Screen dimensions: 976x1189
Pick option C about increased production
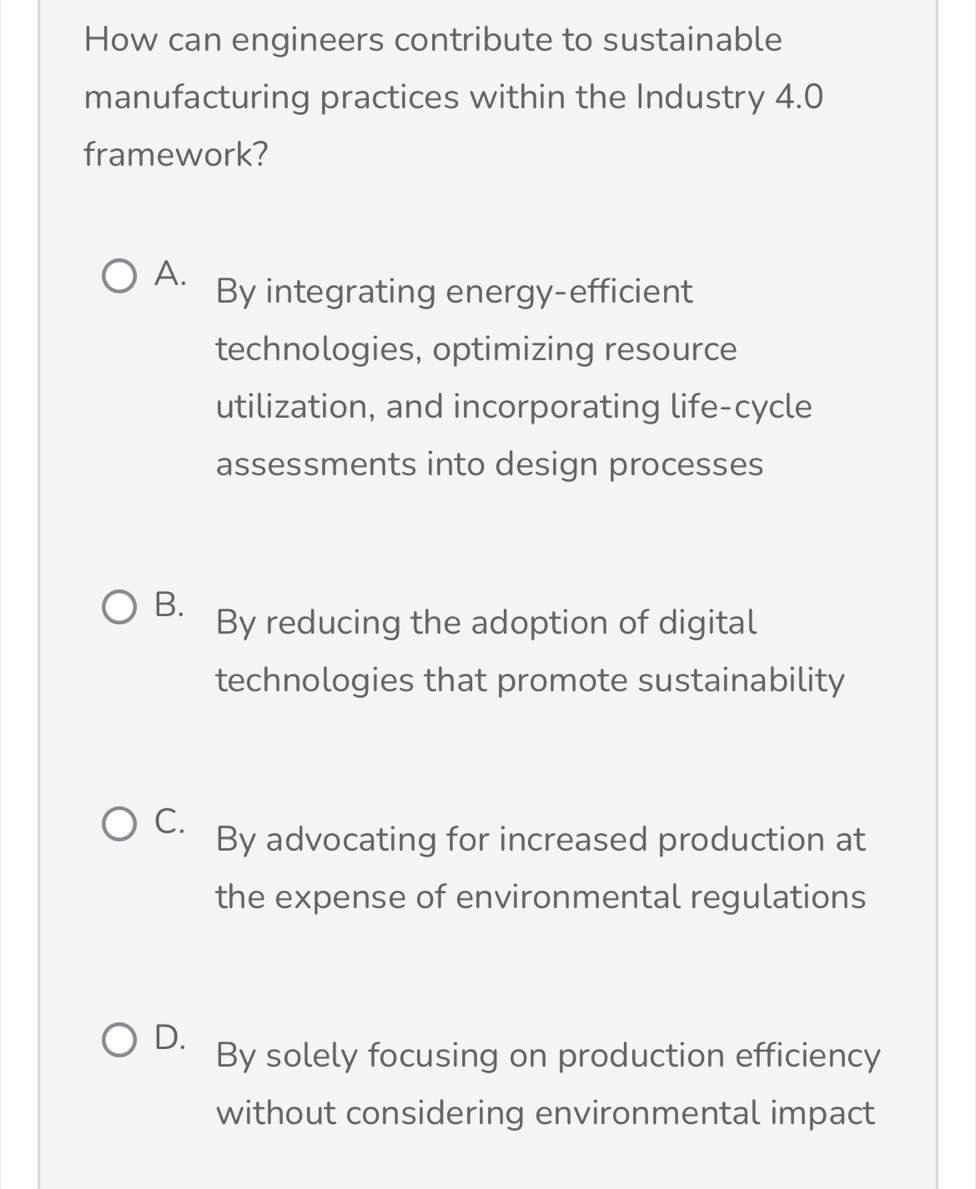tap(120, 825)
